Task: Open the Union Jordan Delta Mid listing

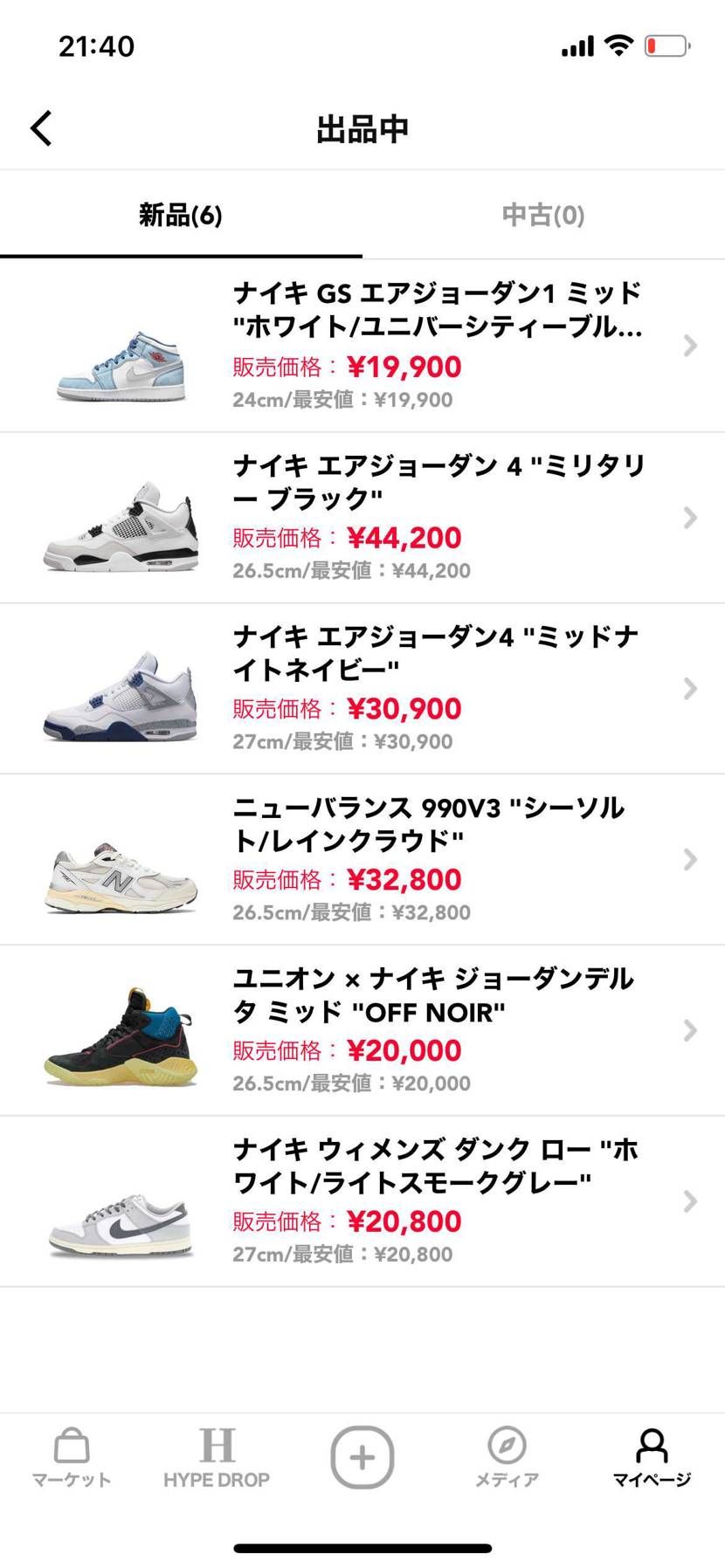Action: point(689,1031)
